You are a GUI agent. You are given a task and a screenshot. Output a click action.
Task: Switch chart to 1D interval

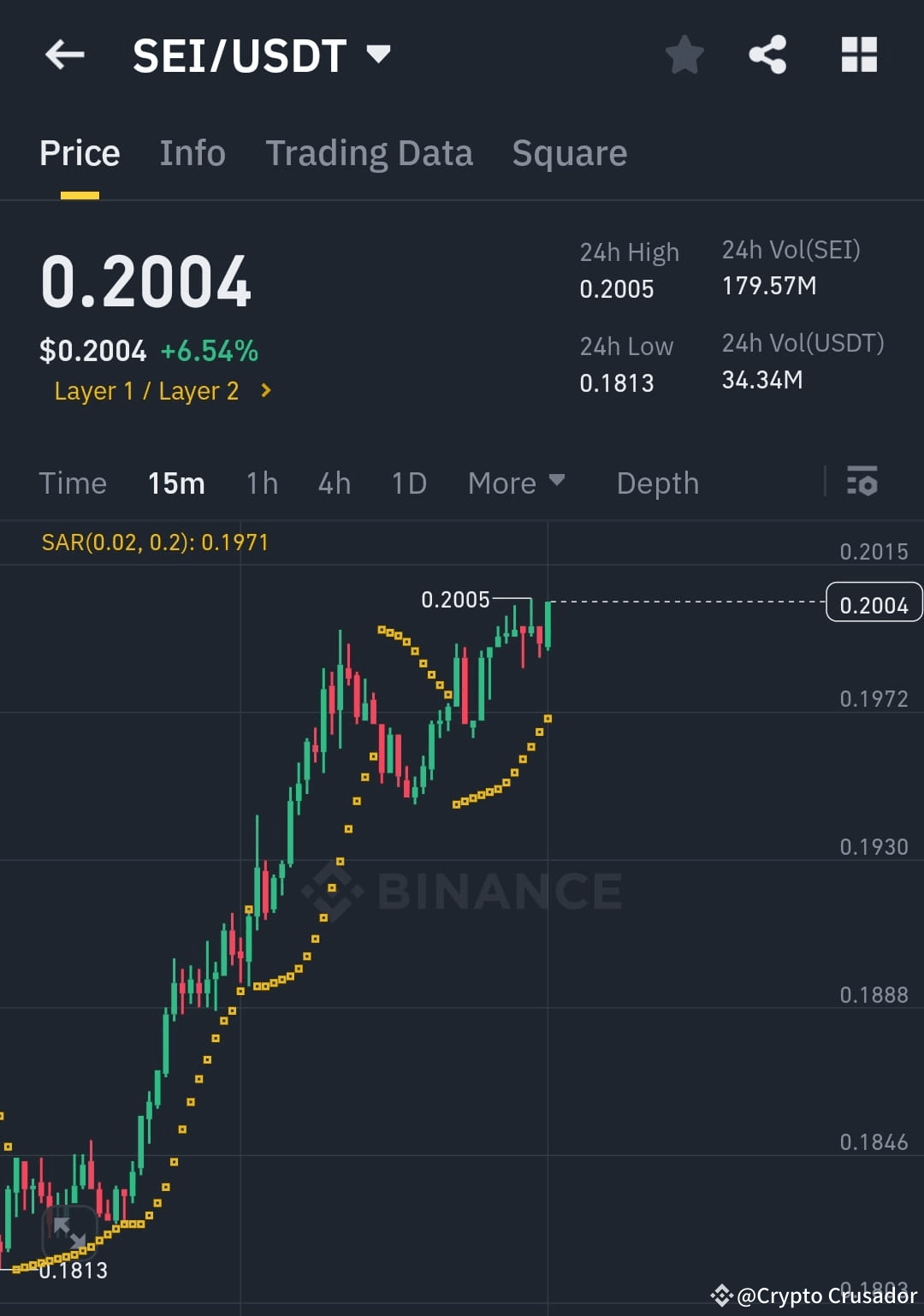point(408,483)
